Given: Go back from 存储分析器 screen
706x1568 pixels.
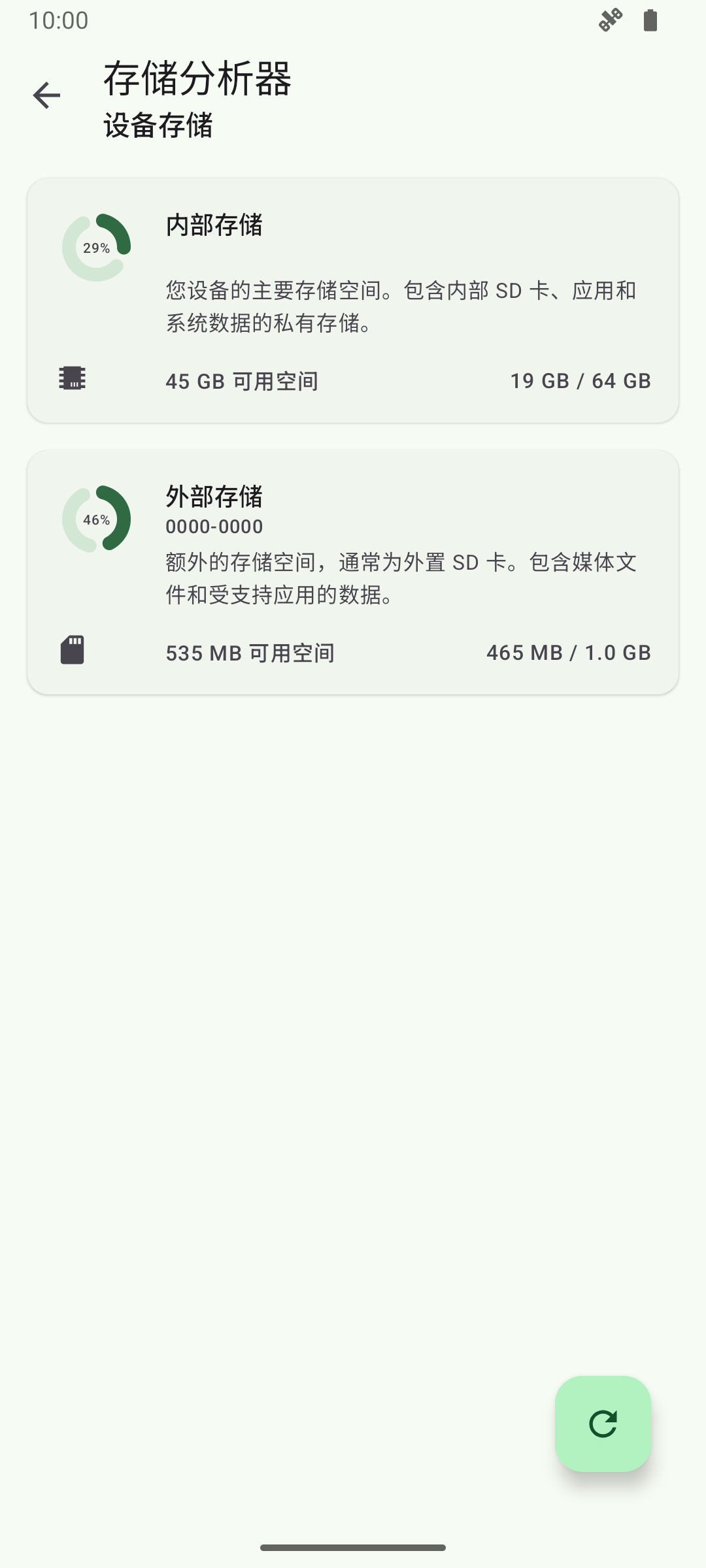Looking at the screenshot, I should pos(46,96).
